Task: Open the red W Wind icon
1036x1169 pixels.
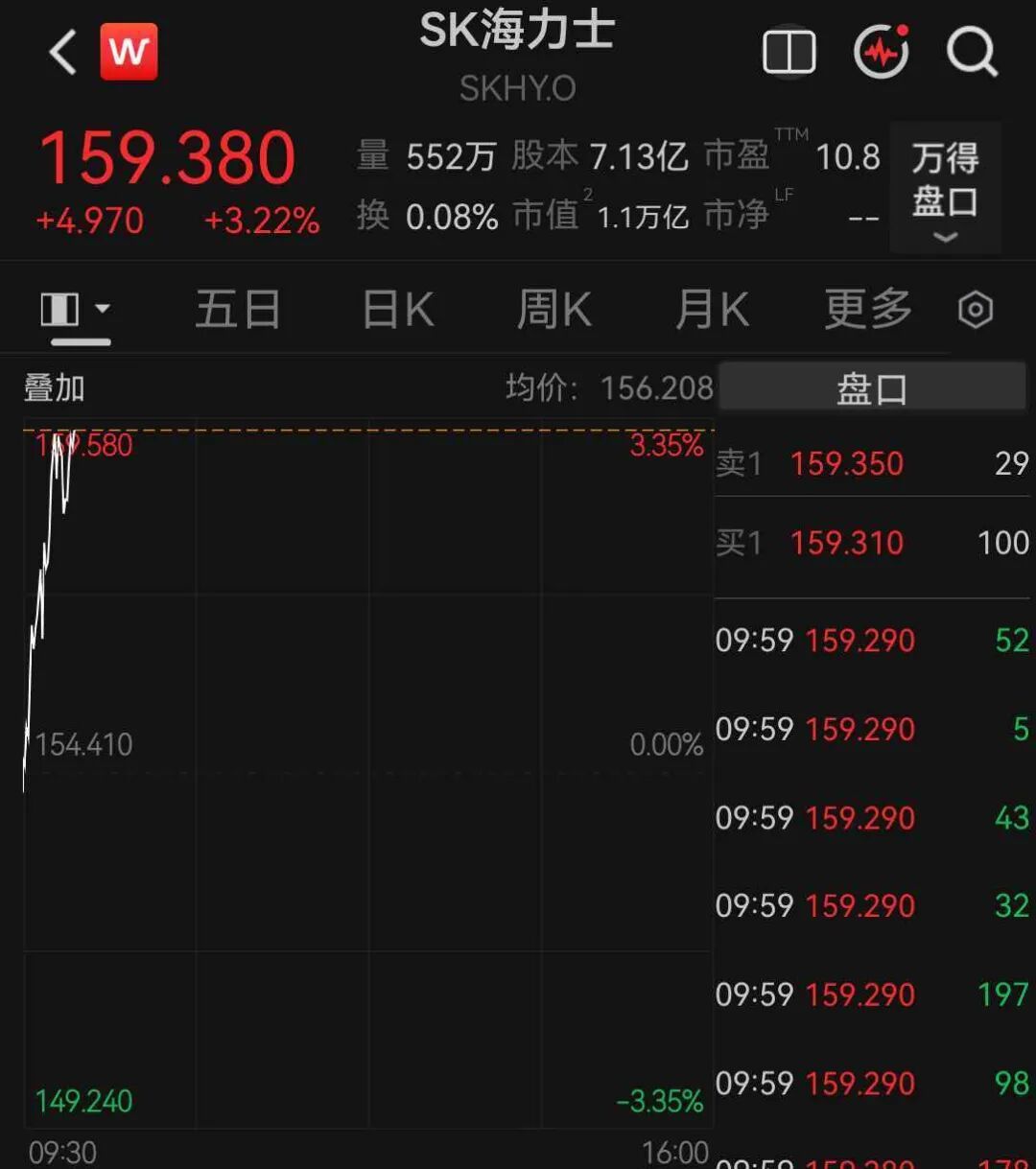Action: (129, 51)
